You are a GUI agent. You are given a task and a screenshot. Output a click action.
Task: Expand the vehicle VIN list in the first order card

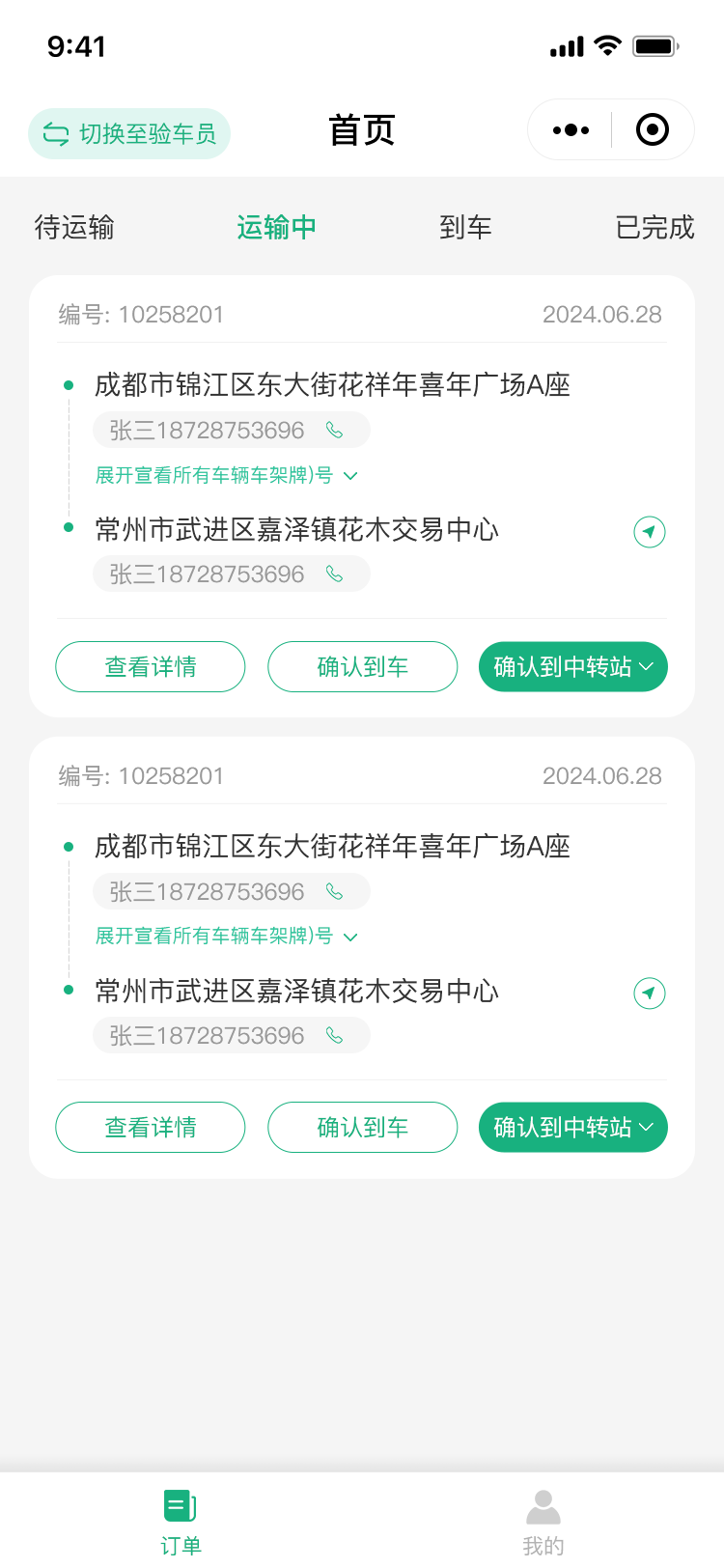227,475
